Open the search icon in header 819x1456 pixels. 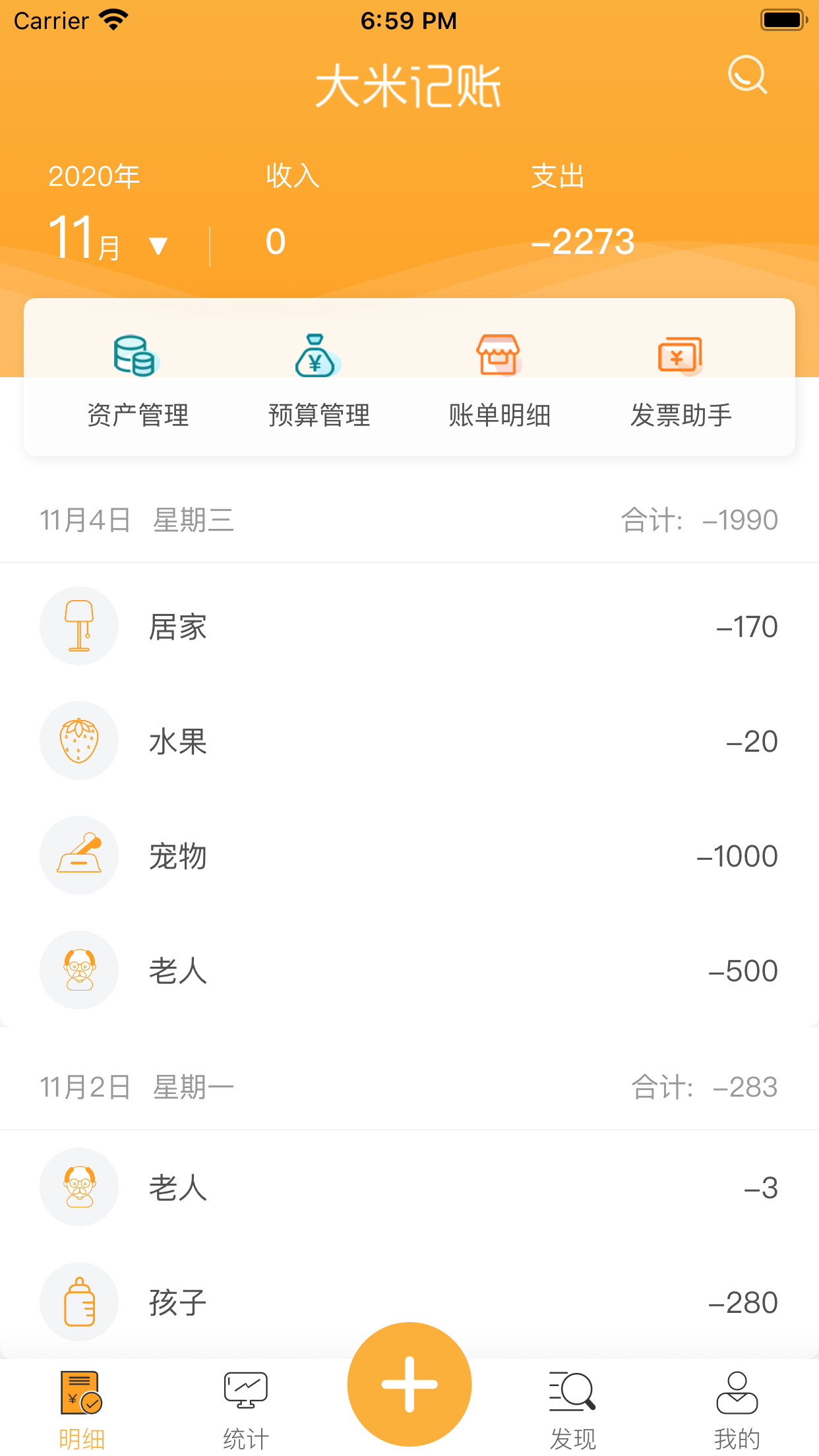(747, 75)
